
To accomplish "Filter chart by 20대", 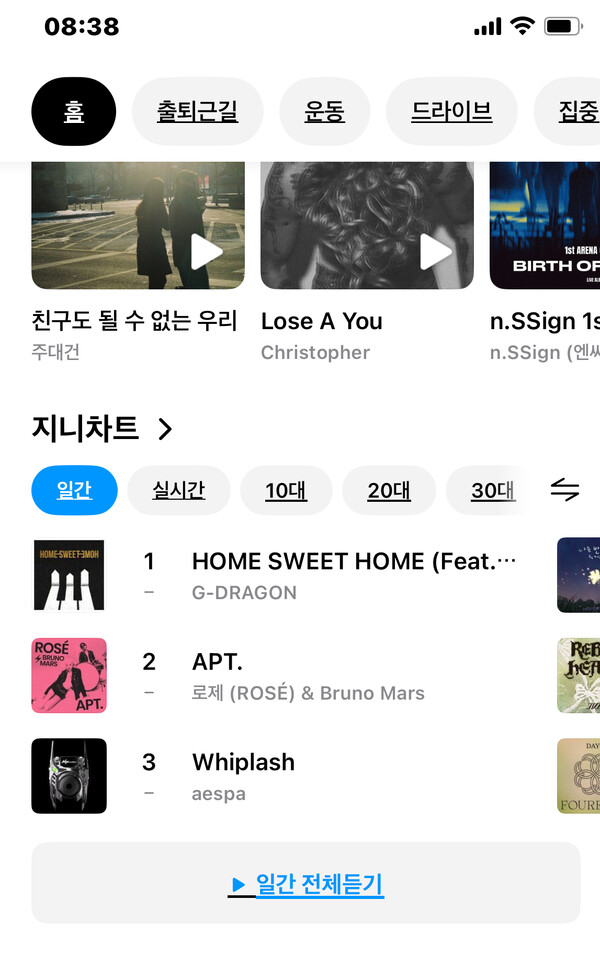I will coord(388,490).
